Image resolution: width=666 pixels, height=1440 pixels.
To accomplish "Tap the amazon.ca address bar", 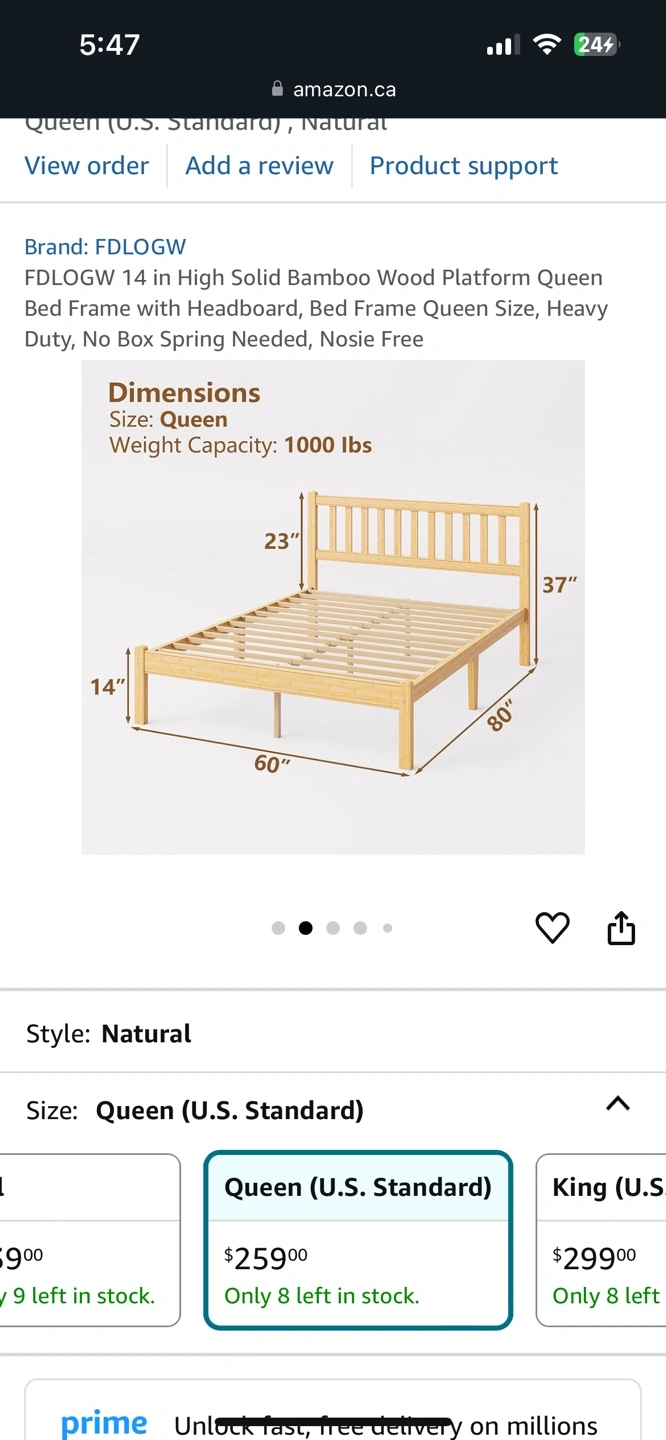I will click(334, 90).
